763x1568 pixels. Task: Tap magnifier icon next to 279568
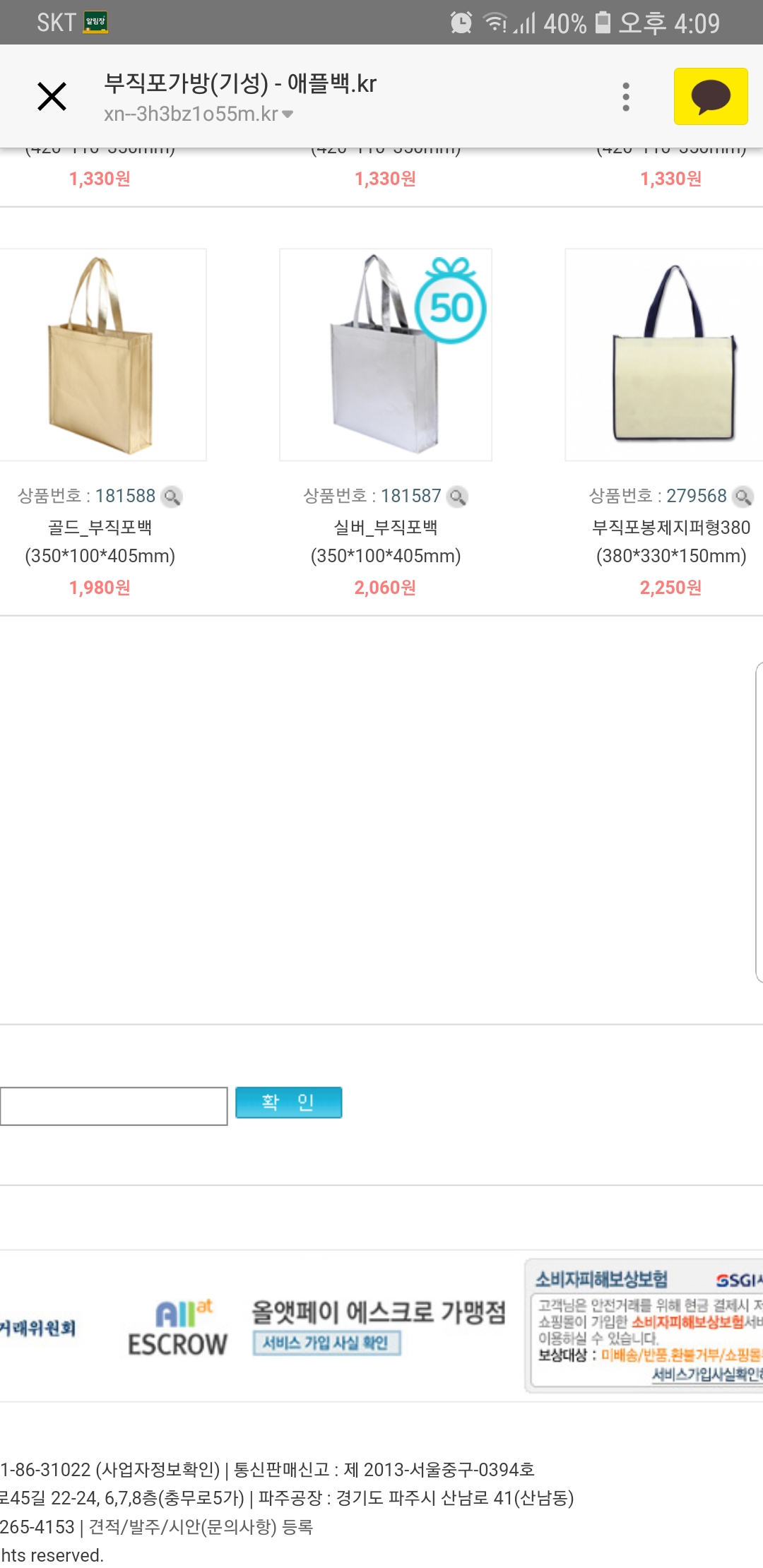tap(743, 497)
